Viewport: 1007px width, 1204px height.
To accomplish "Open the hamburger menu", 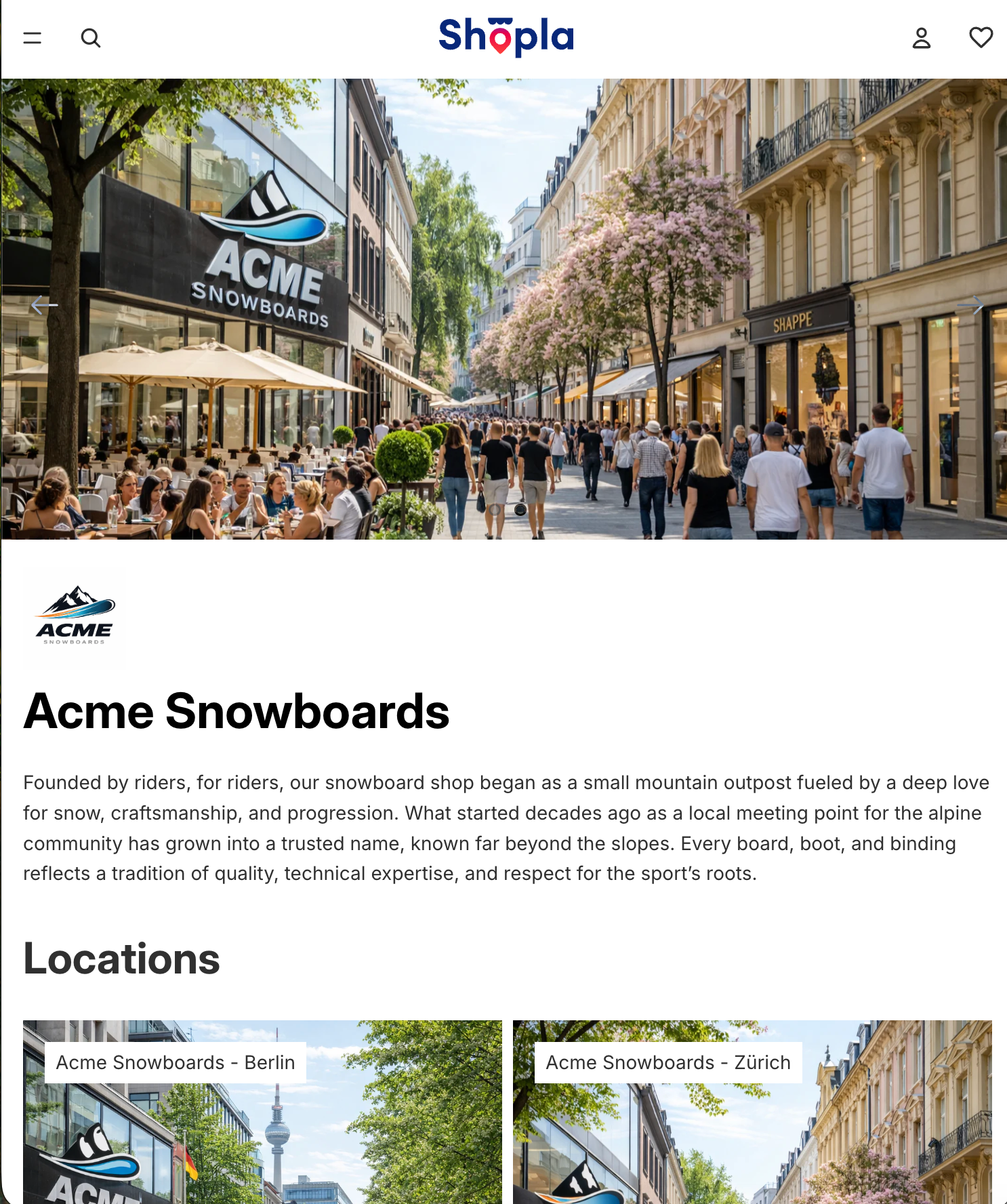I will [x=33, y=38].
